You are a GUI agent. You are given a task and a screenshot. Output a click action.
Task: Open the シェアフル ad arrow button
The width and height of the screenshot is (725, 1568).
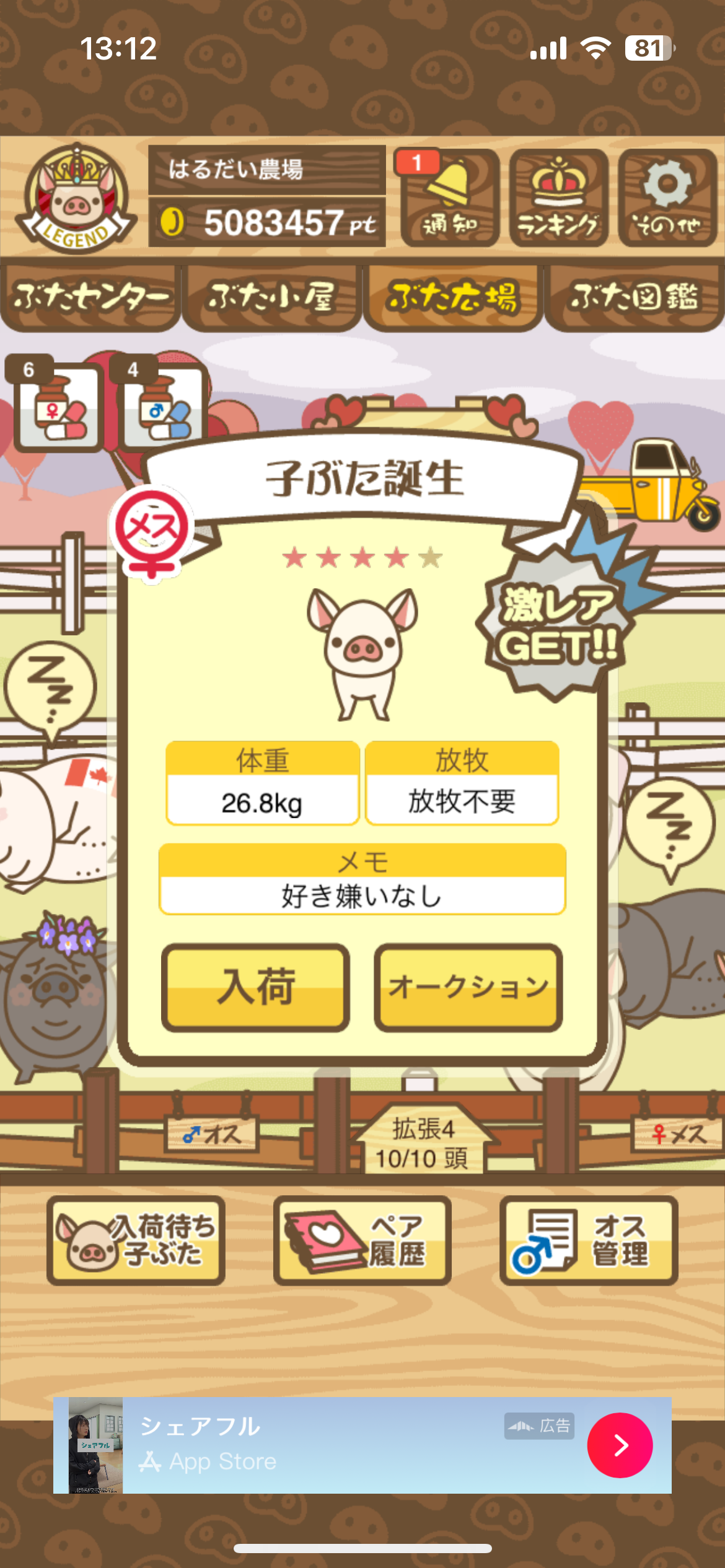point(620,1445)
